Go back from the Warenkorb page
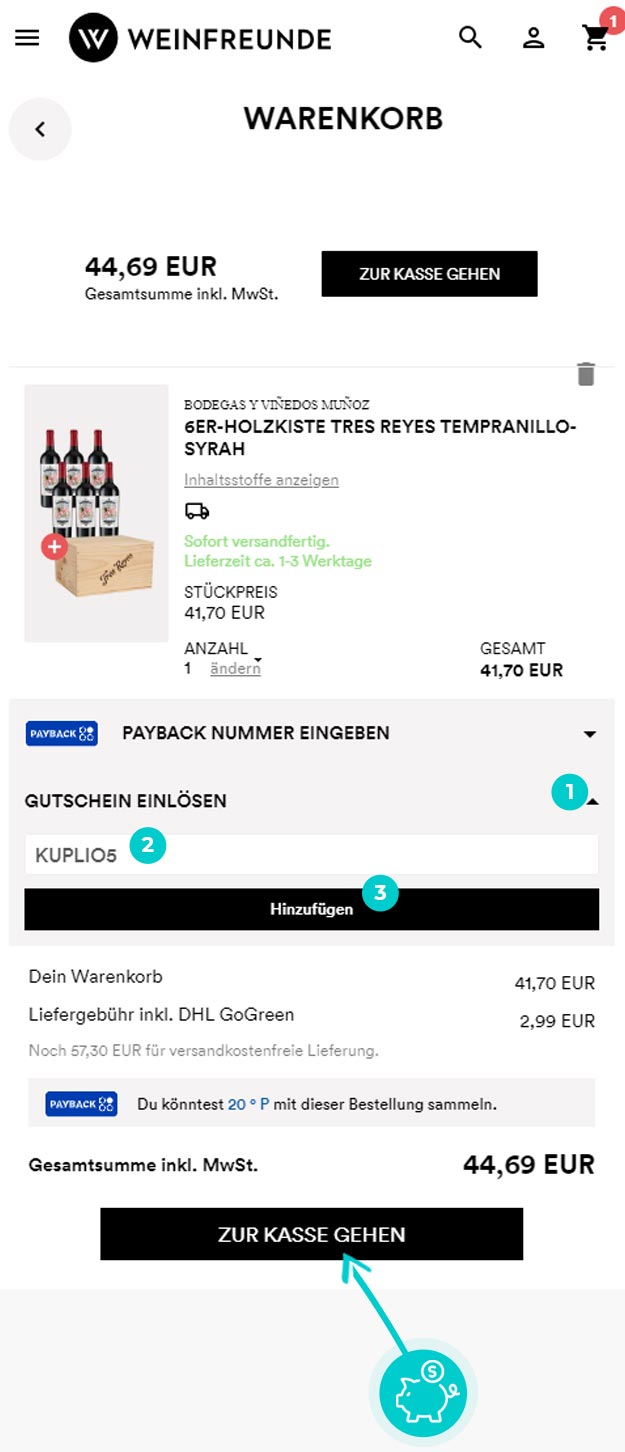The image size is (625, 1452). coord(40,129)
